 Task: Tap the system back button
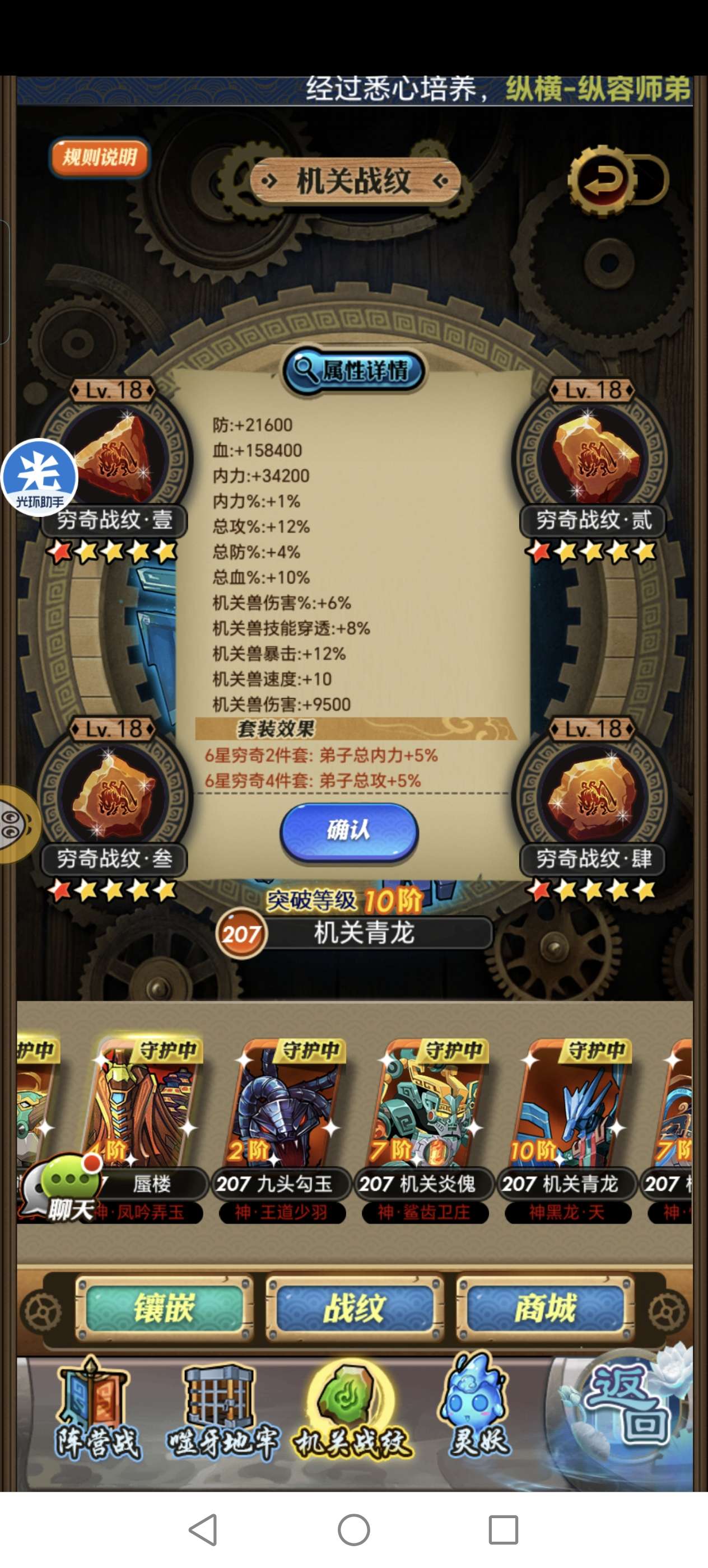coord(203,1530)
